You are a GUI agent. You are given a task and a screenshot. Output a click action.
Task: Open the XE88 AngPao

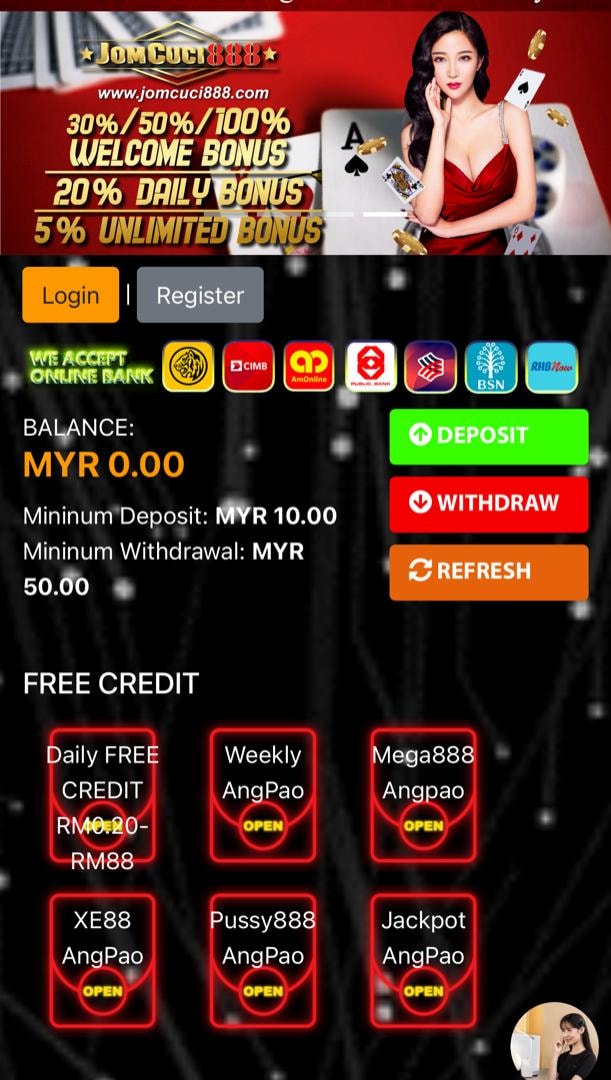click(102, 961)
